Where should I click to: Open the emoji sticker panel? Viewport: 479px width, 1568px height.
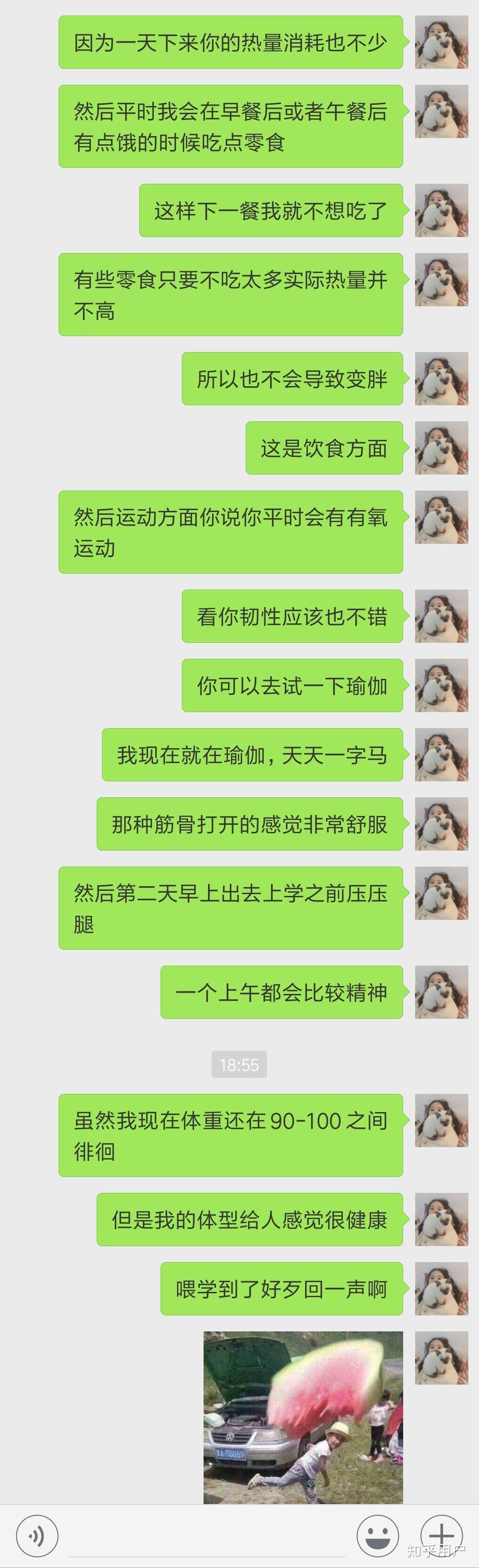tap(377, 1536)
